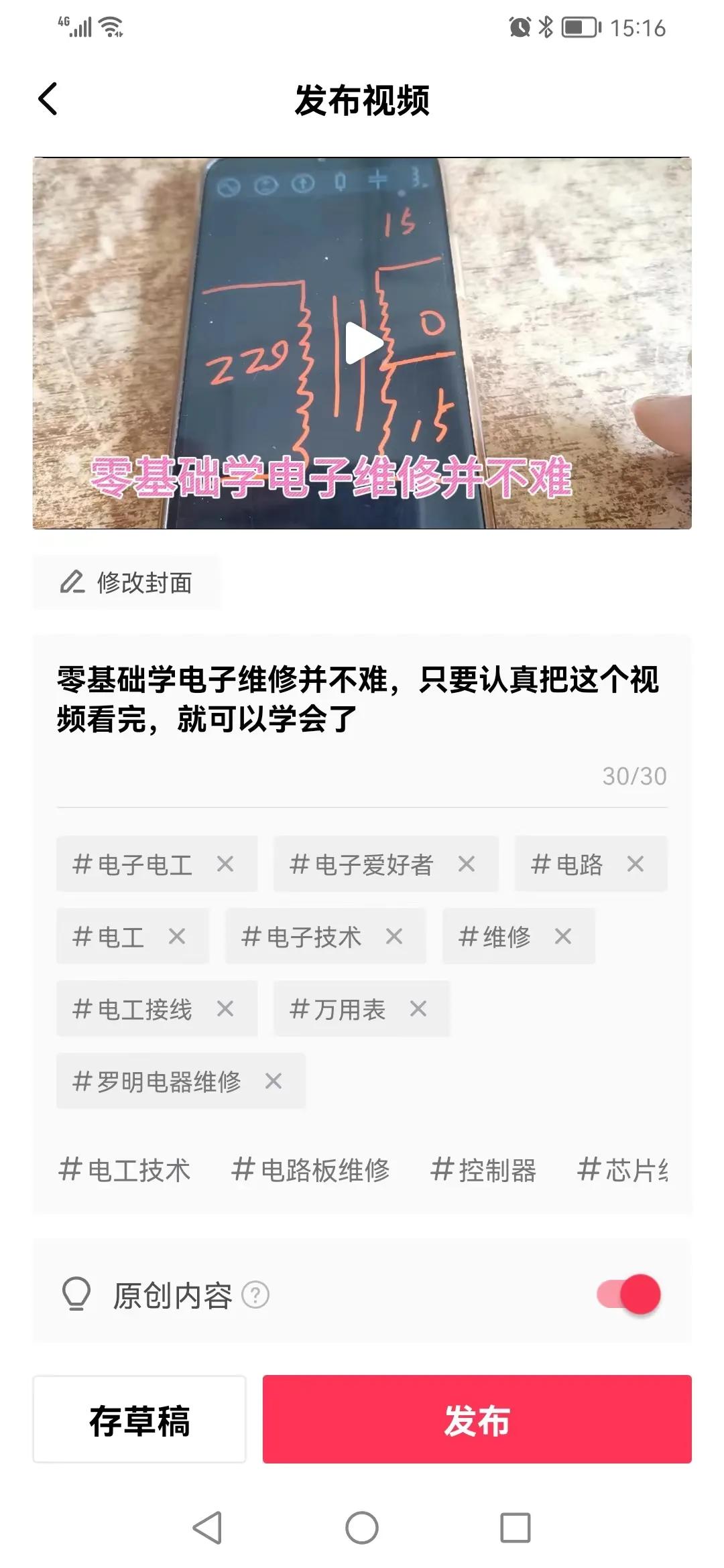Tap the pencil icon on 修改封面
Screen dimensions: 724x1568
click(x=71, y=582)
